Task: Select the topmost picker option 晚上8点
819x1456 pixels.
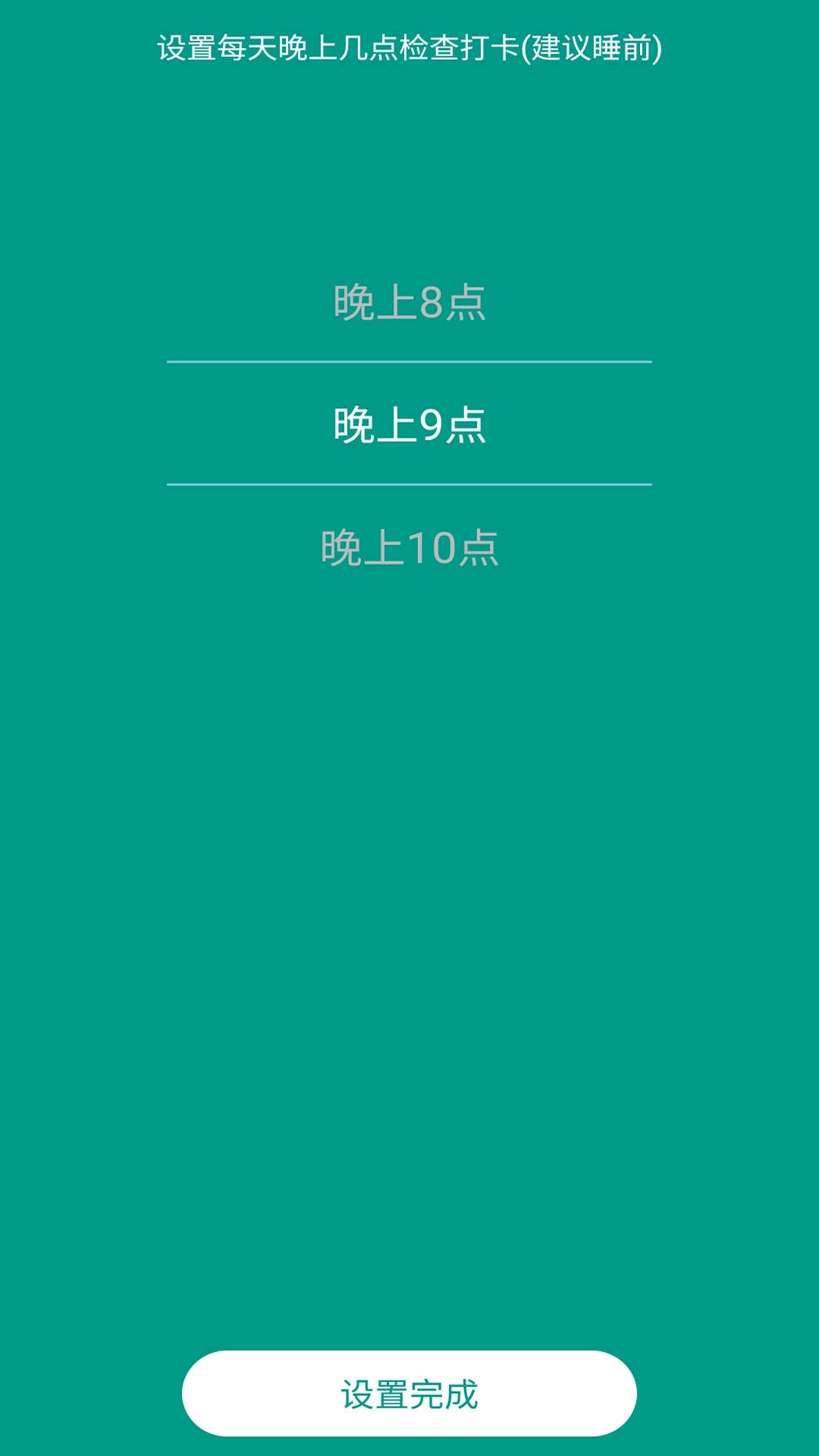Action: coord(409,303)
